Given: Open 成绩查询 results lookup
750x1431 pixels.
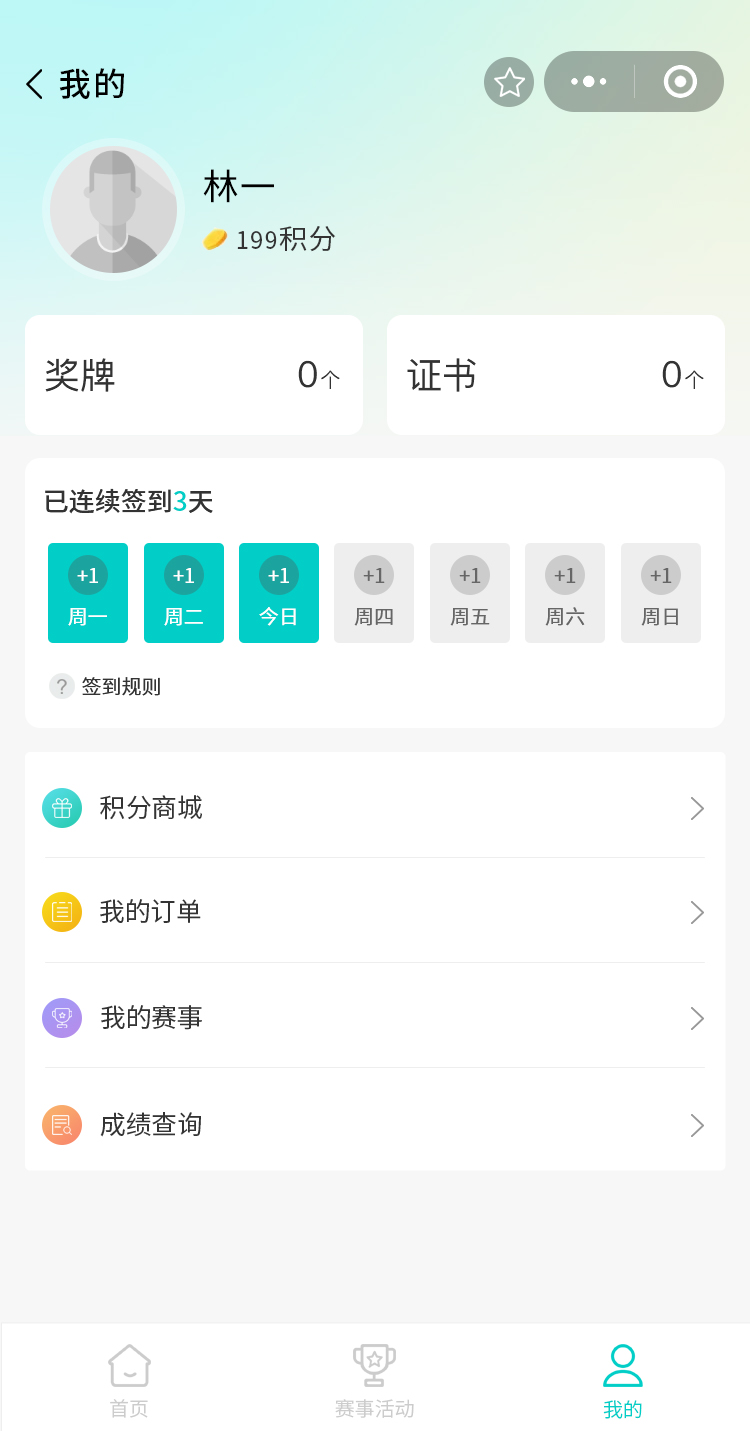Looking at the screenshot, I should coord(374,1125).
